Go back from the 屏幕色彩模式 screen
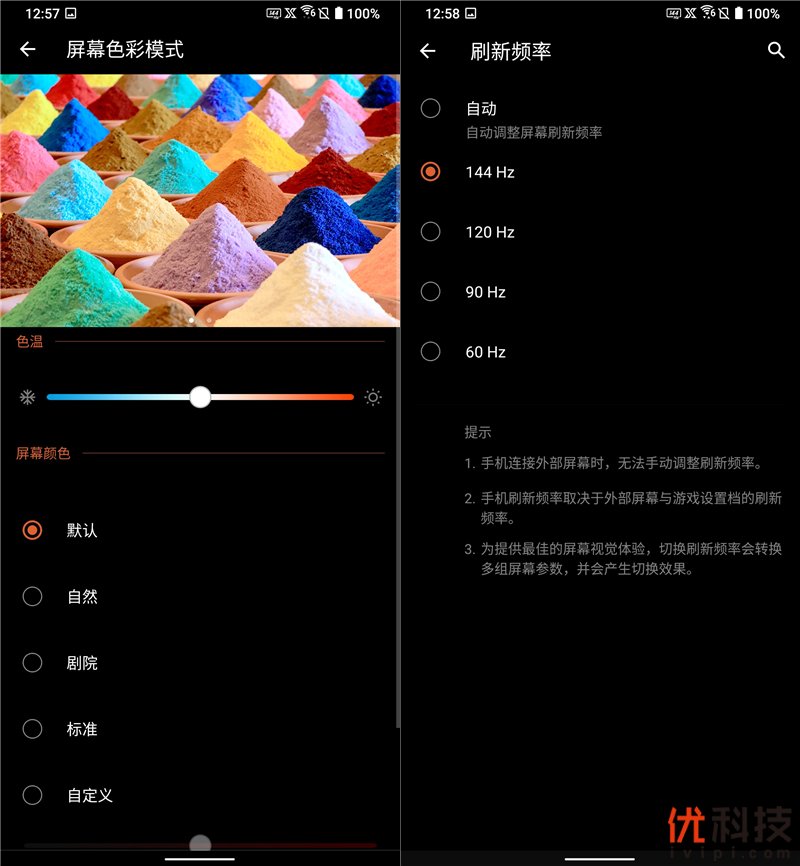800x866 pixels. (28, 50)
